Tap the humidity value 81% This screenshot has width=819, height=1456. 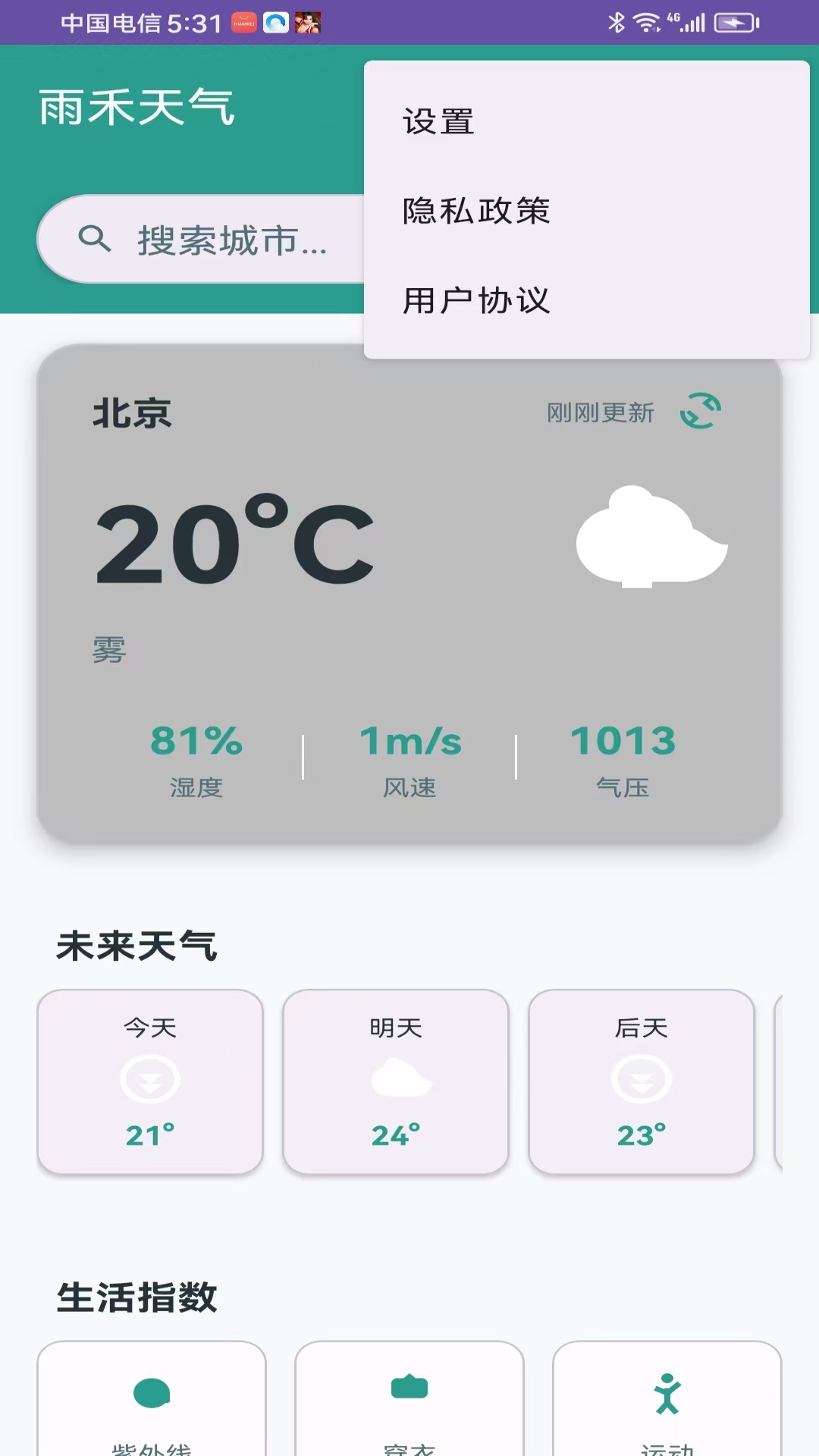(196, 742)
